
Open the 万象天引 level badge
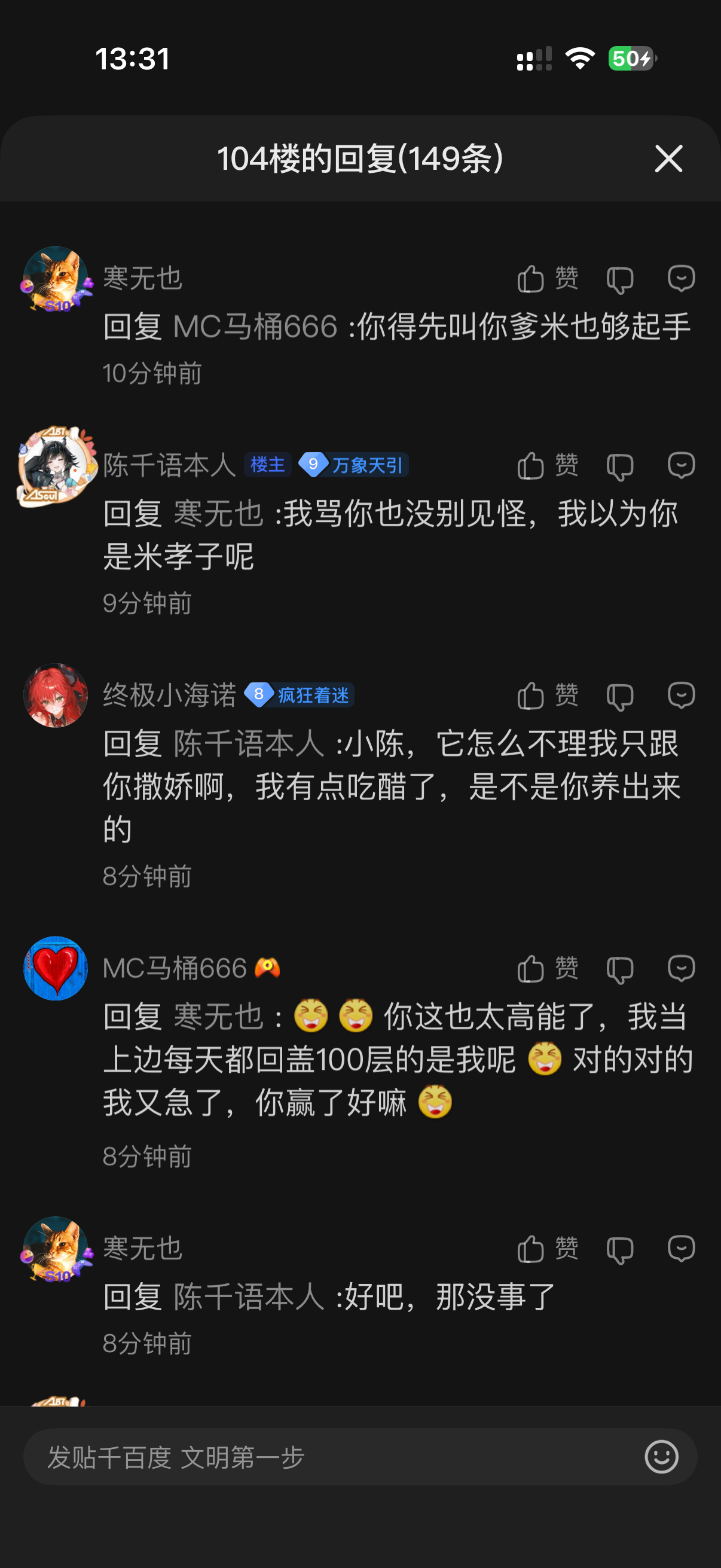[x=353, y=465]
